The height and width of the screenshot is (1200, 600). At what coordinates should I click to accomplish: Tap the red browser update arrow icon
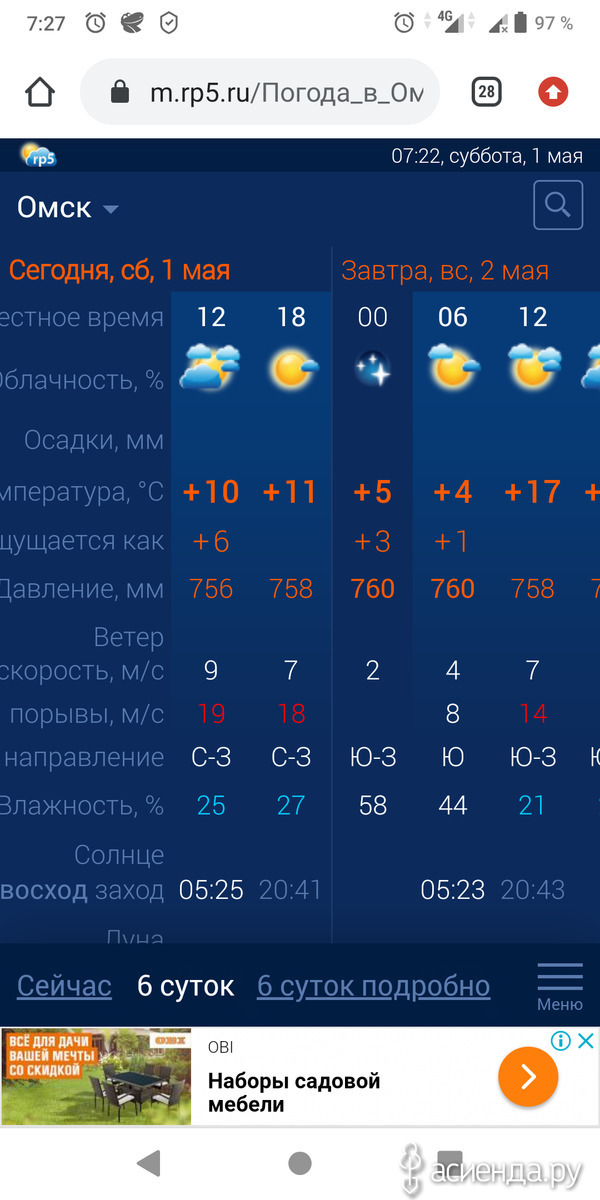[553, 93]
